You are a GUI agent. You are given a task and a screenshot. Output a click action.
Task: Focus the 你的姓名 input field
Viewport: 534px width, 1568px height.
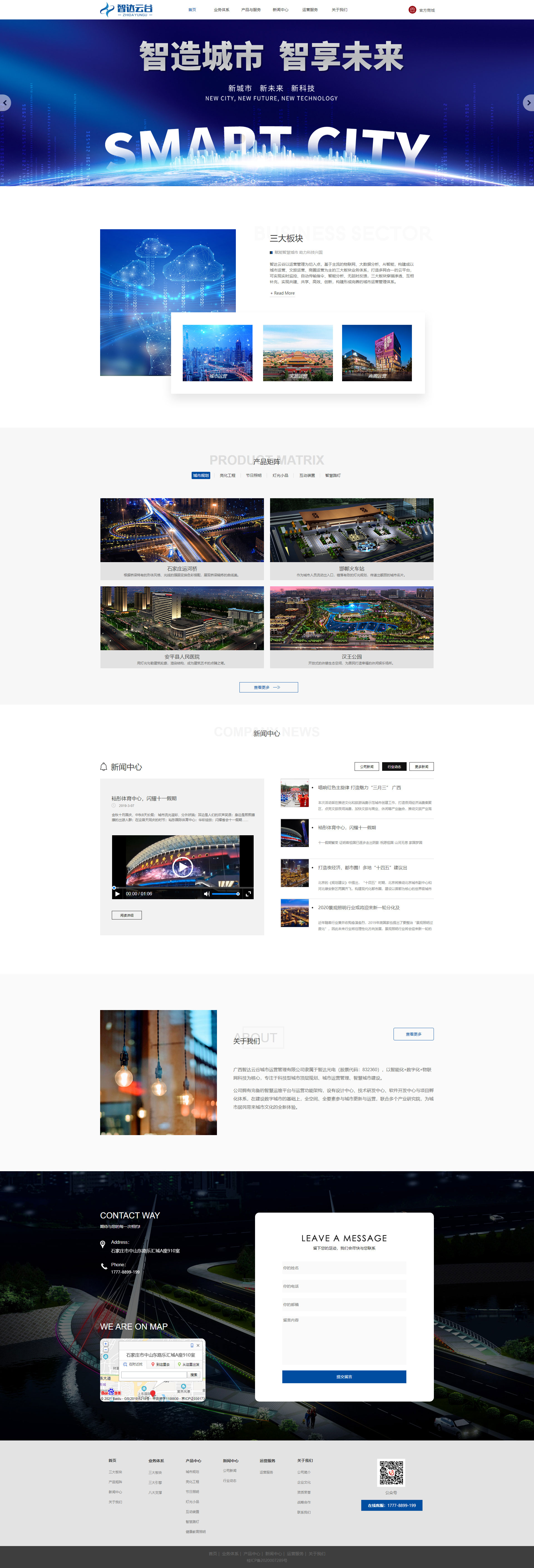[344, 1268]
